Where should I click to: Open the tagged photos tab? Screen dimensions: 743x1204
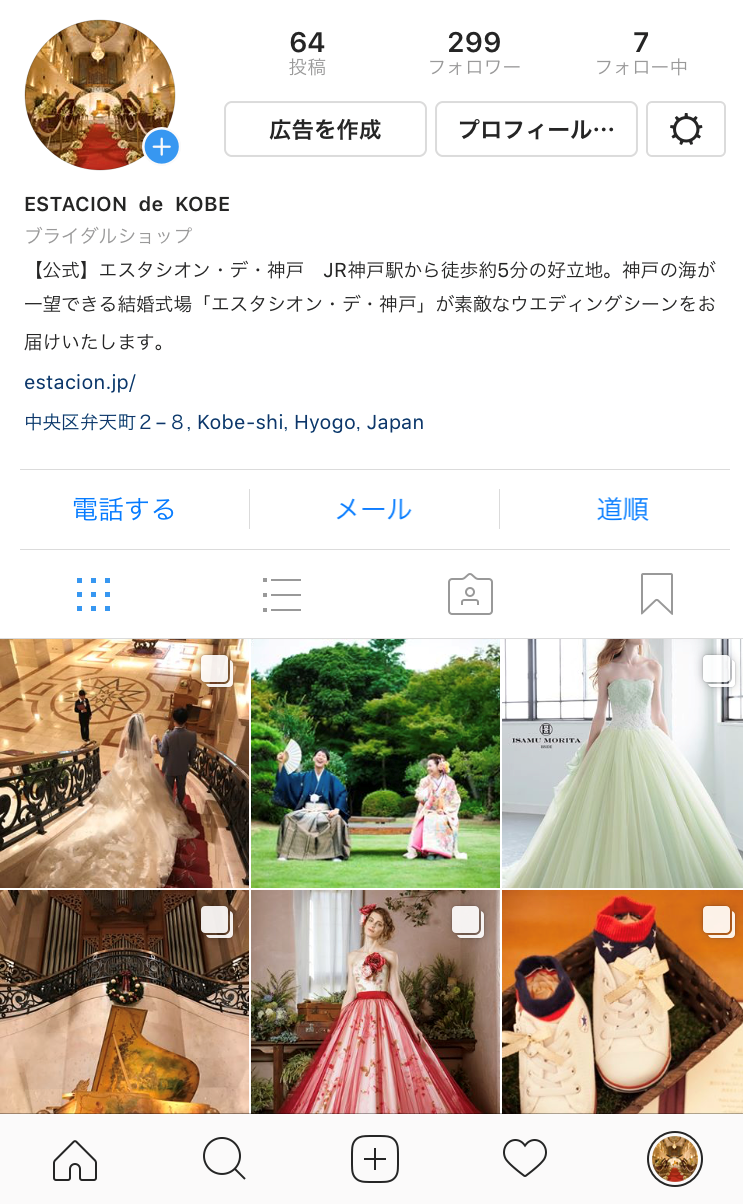click(x=470, y=594)
